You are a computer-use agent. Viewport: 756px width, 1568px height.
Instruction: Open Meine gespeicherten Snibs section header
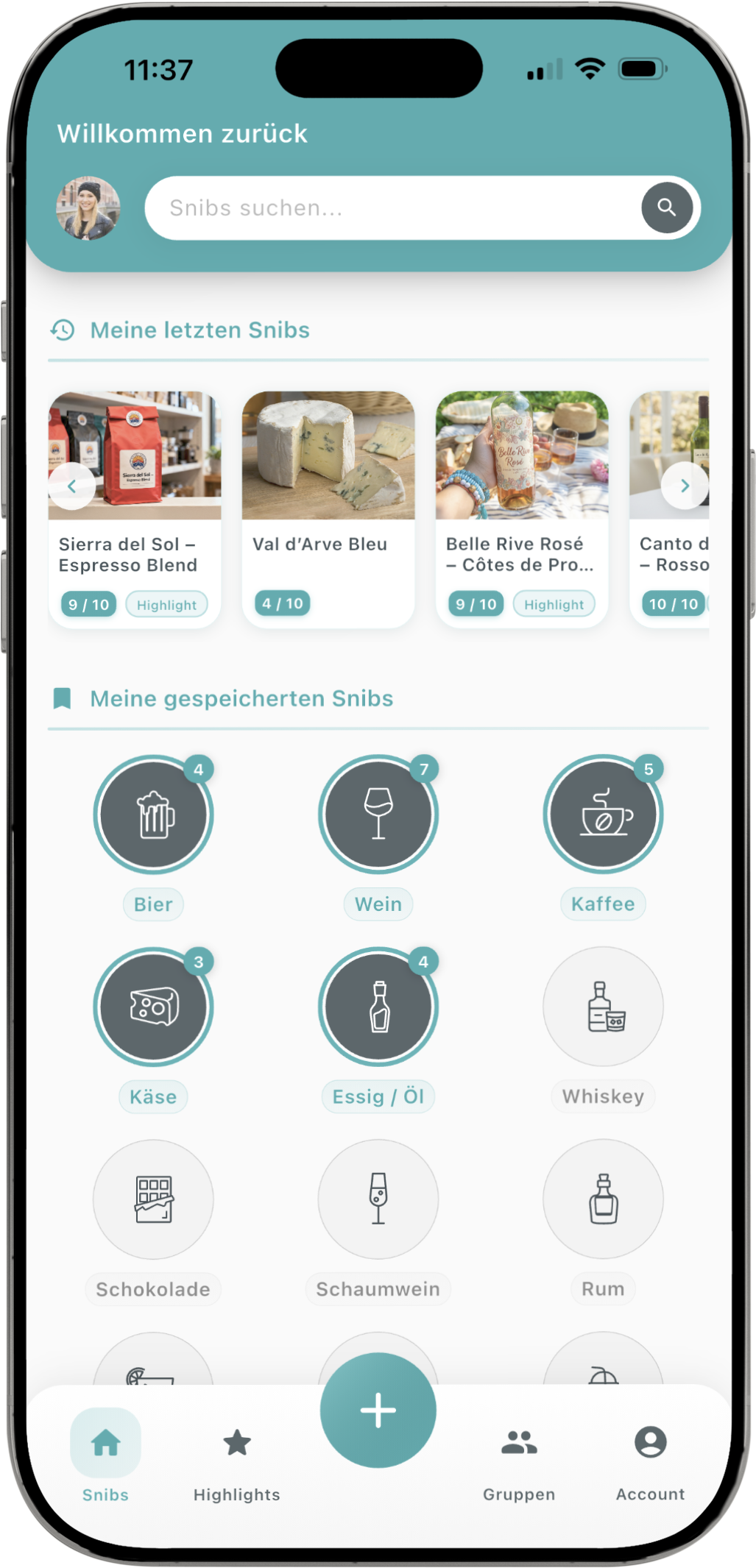(x=241, y=698)
